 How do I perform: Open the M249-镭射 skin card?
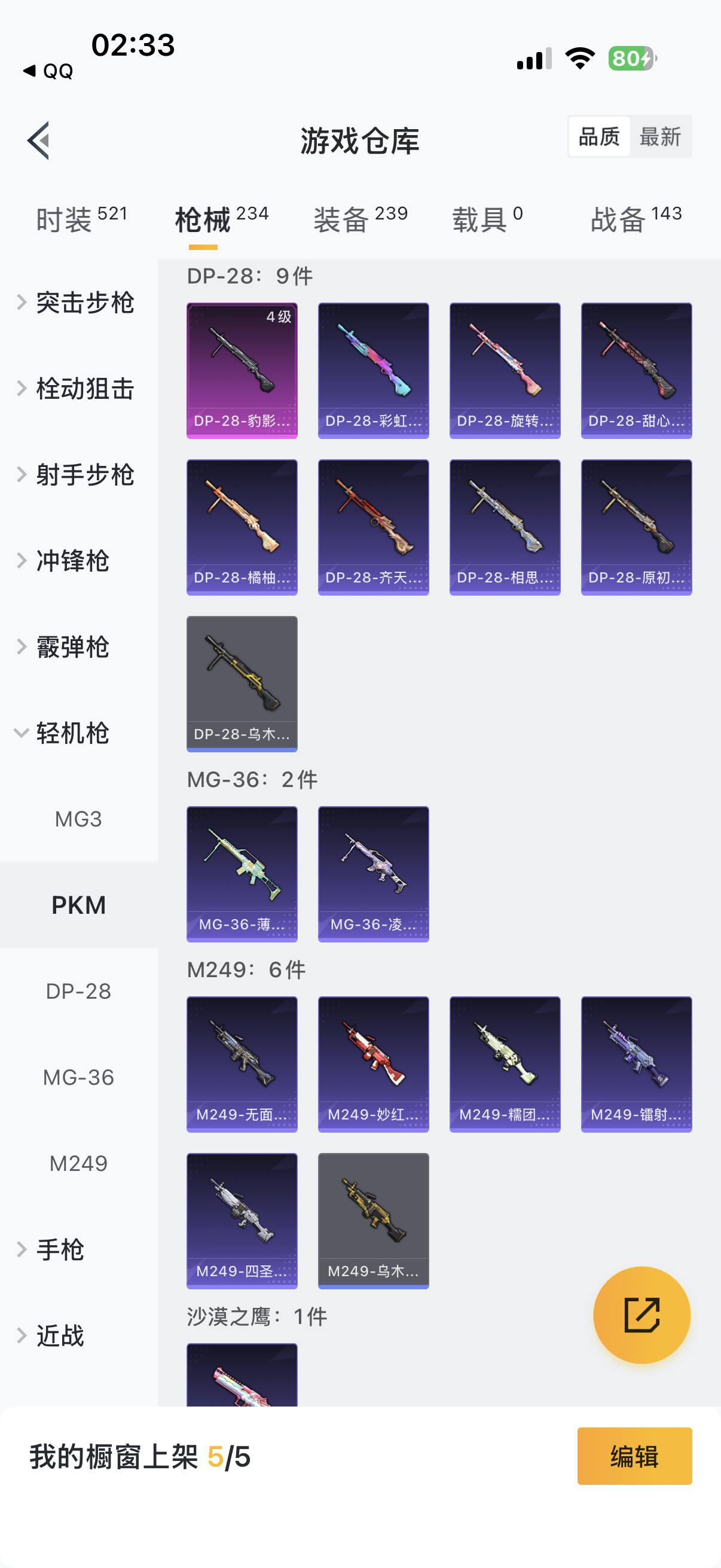click(636, 1064)
